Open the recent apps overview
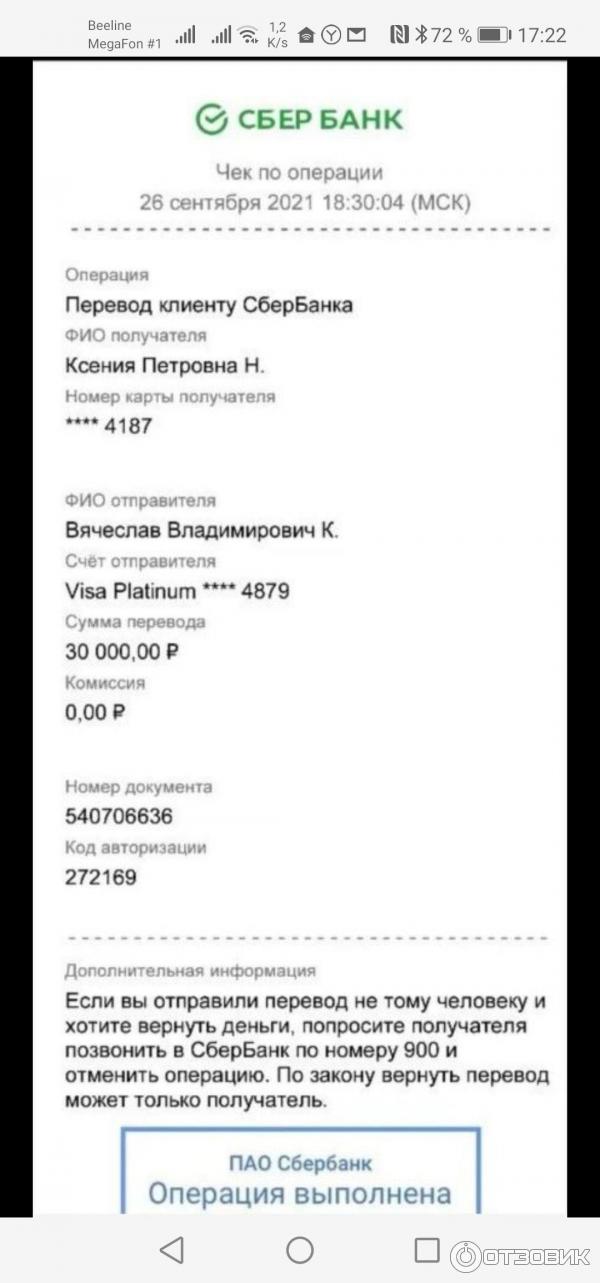The width and height of the screenshot is (600, 1283). point(427,1249)
